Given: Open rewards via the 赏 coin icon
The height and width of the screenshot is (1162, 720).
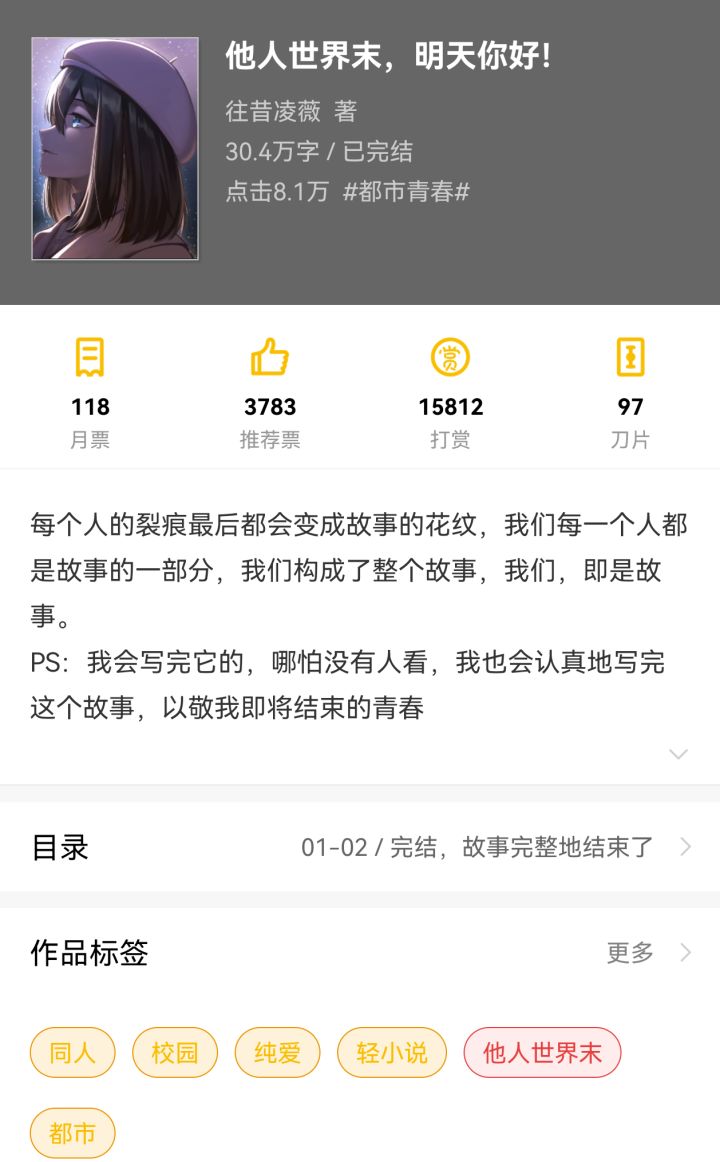Looking at the screenshot, I should click(x=450, y=358).
